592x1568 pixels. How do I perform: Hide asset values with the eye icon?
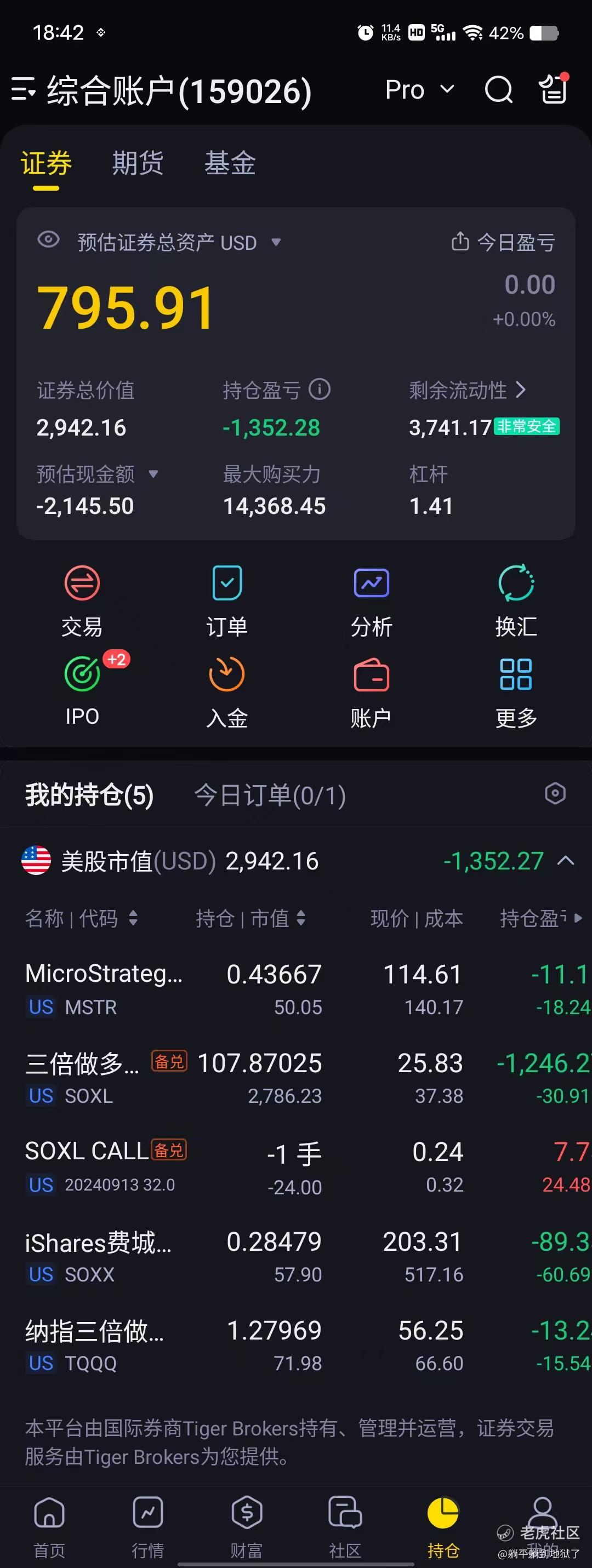(x=48, y=240)
